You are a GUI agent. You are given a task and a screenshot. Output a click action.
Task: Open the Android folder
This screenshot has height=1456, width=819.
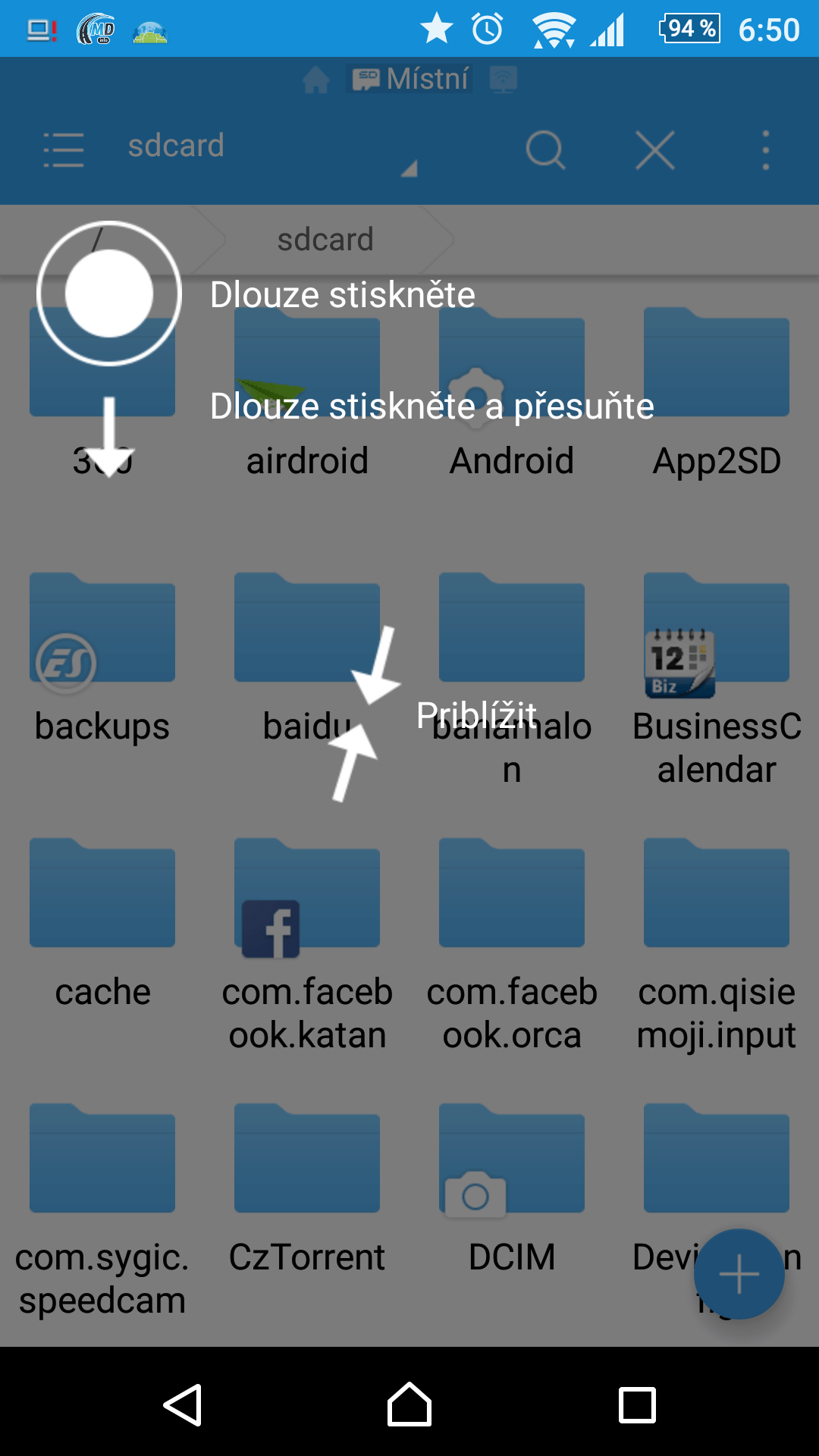pos(512,395)
